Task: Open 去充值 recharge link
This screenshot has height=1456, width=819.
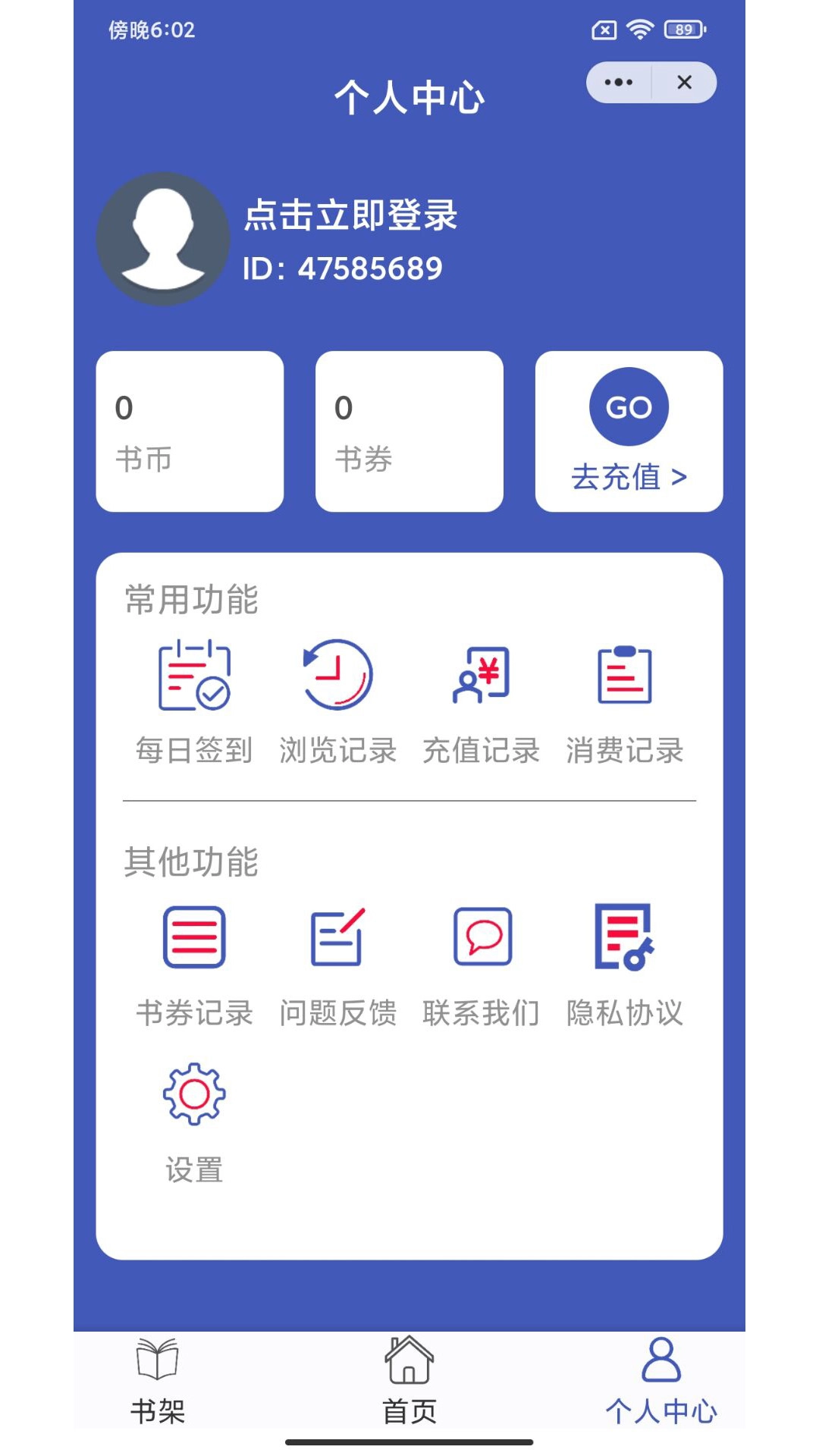Action: pos(629,475)
